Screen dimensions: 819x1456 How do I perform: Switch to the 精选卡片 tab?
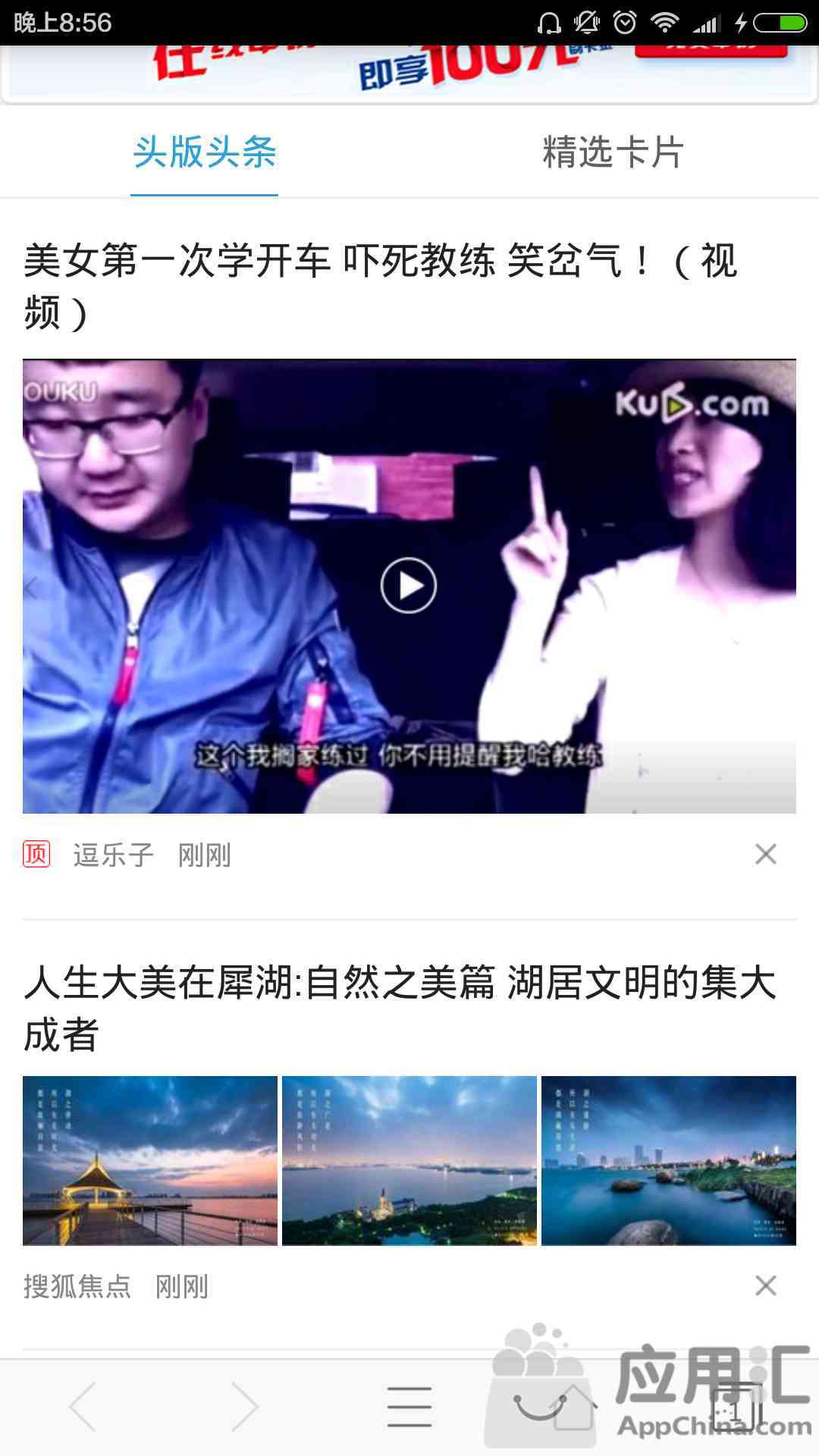[613, 152]
